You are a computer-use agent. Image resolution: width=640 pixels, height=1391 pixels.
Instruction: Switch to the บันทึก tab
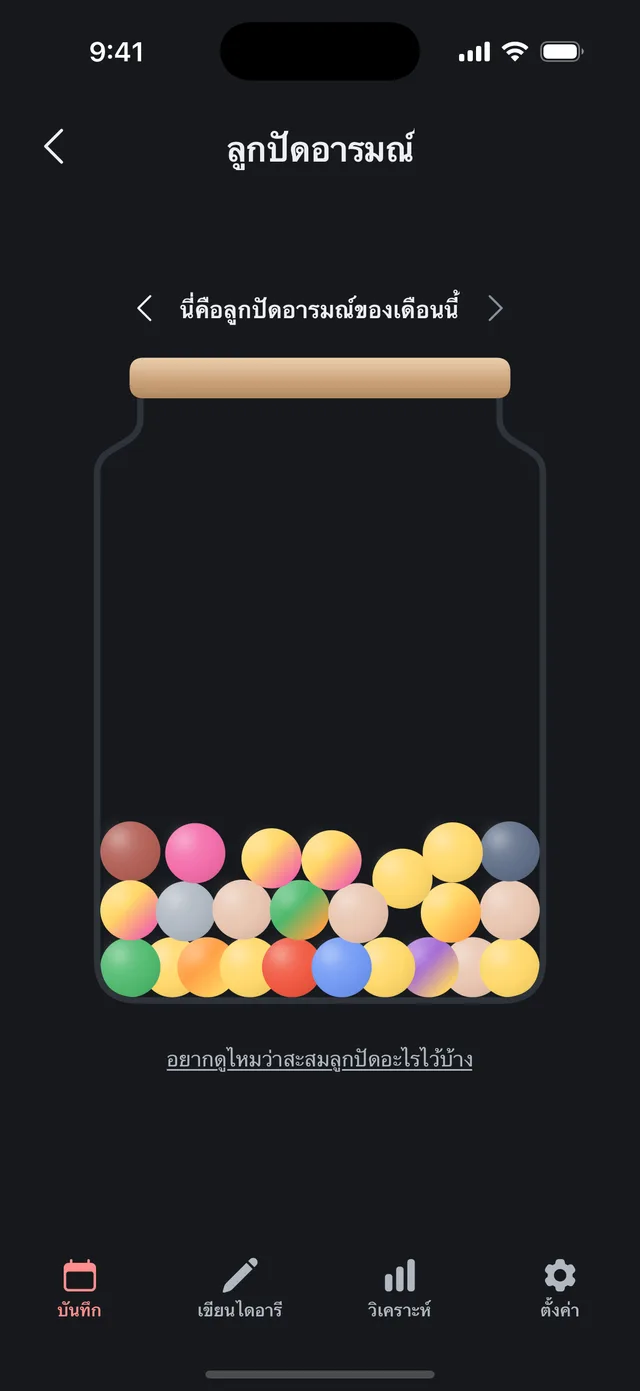coord(79,1288)
